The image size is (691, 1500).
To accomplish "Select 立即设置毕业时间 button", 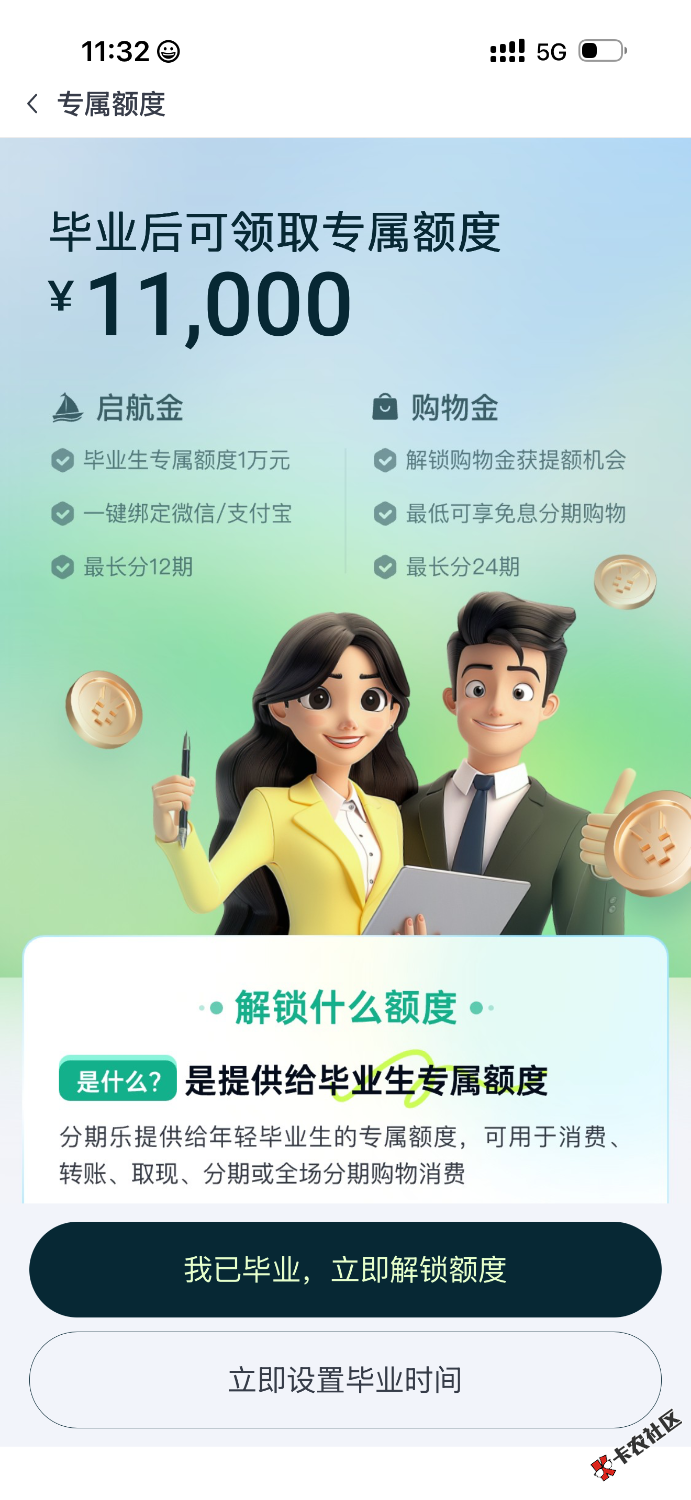I will (x=345, y=1380).
